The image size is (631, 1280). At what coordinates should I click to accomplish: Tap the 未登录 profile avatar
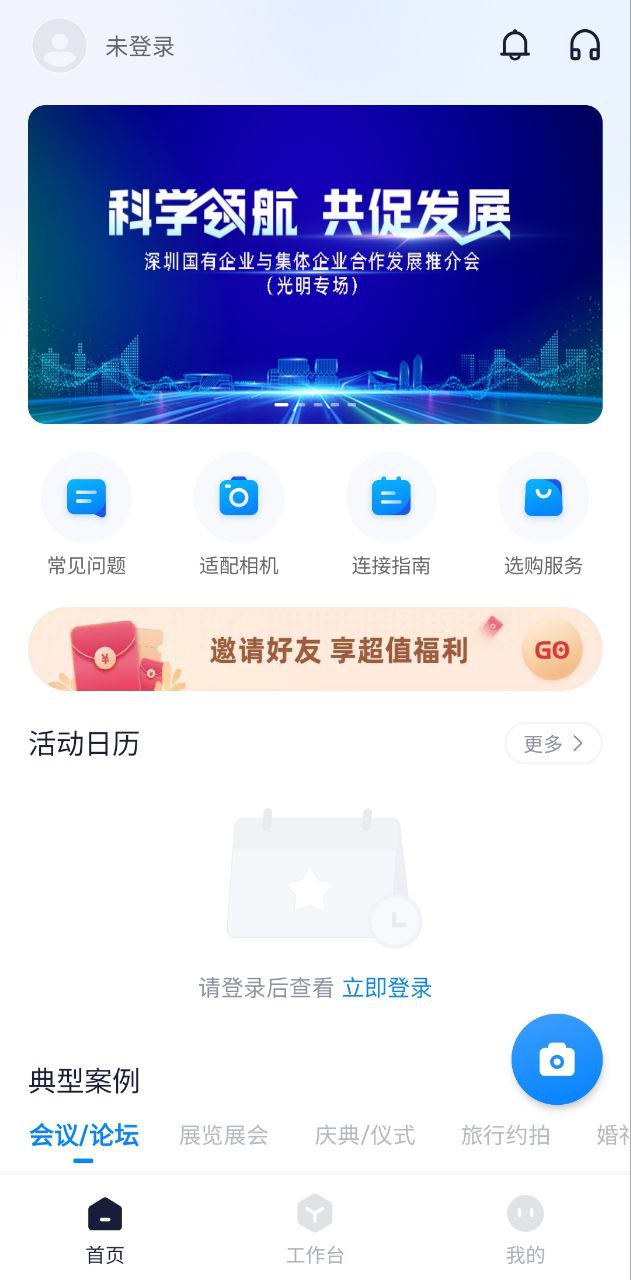pos(60,46)
